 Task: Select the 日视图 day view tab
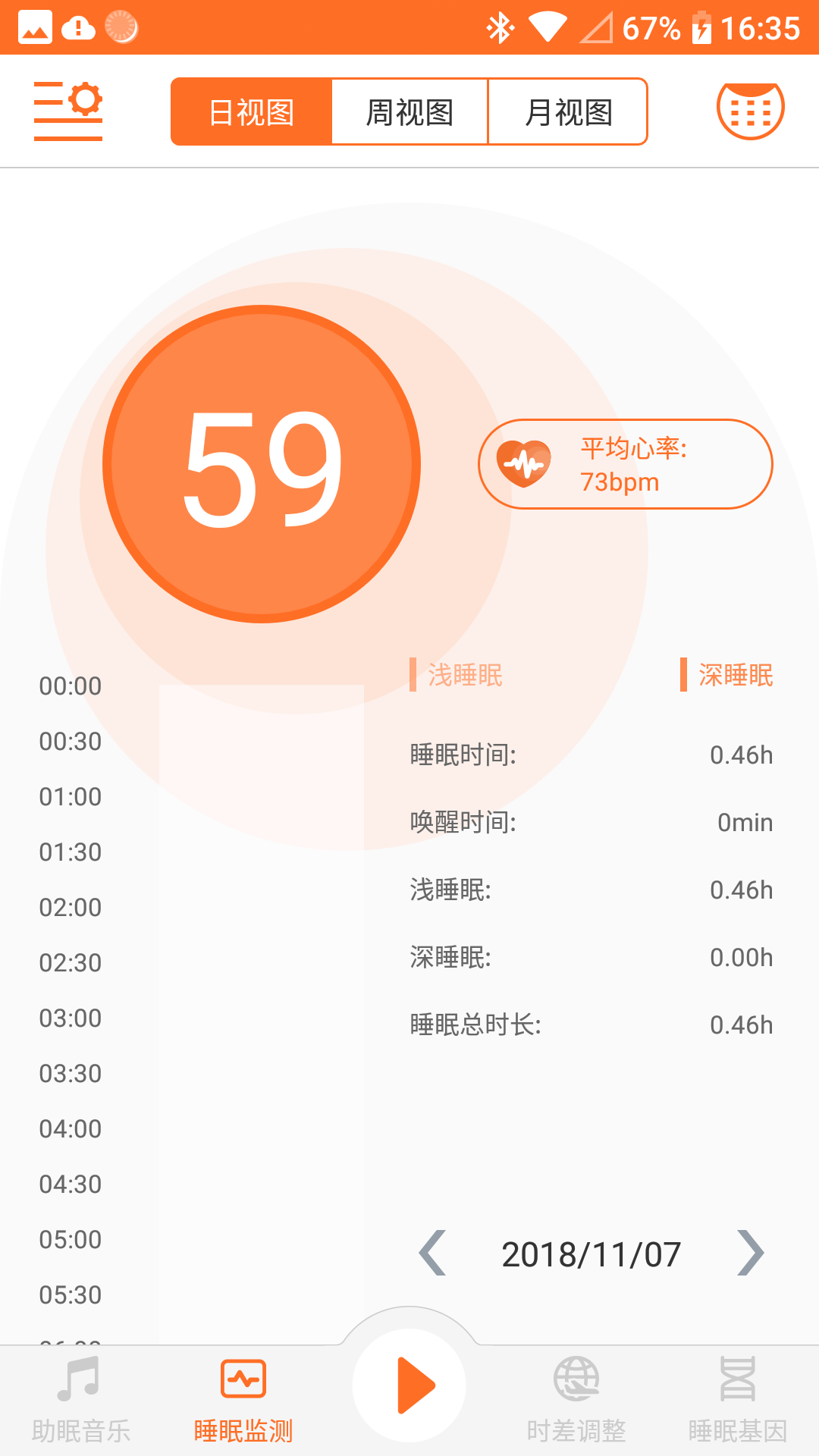252,111
